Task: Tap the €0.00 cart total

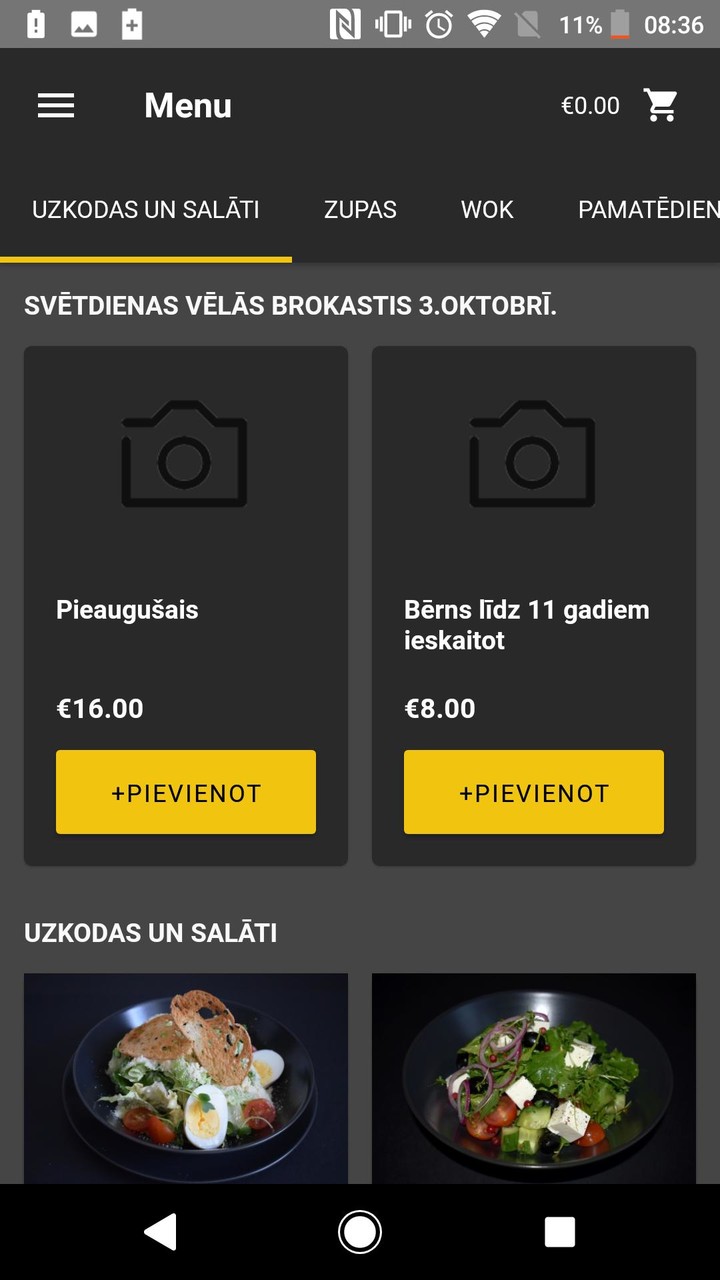Action: click(x=590, y=104)
